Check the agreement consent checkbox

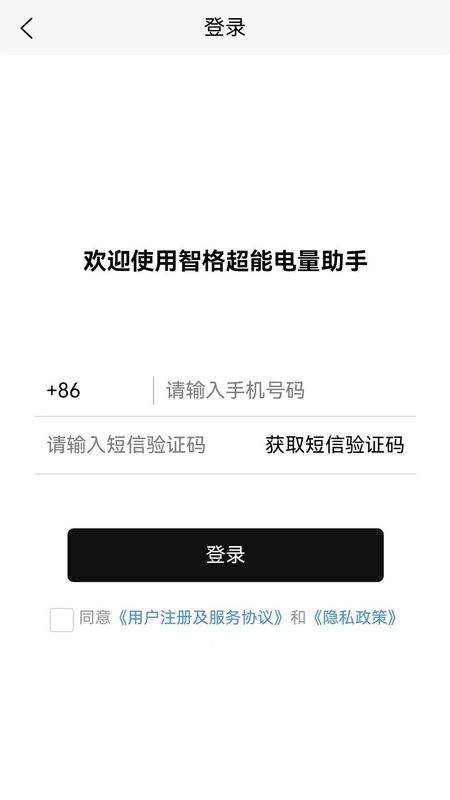pyautogui.click(x=62, y=620)
